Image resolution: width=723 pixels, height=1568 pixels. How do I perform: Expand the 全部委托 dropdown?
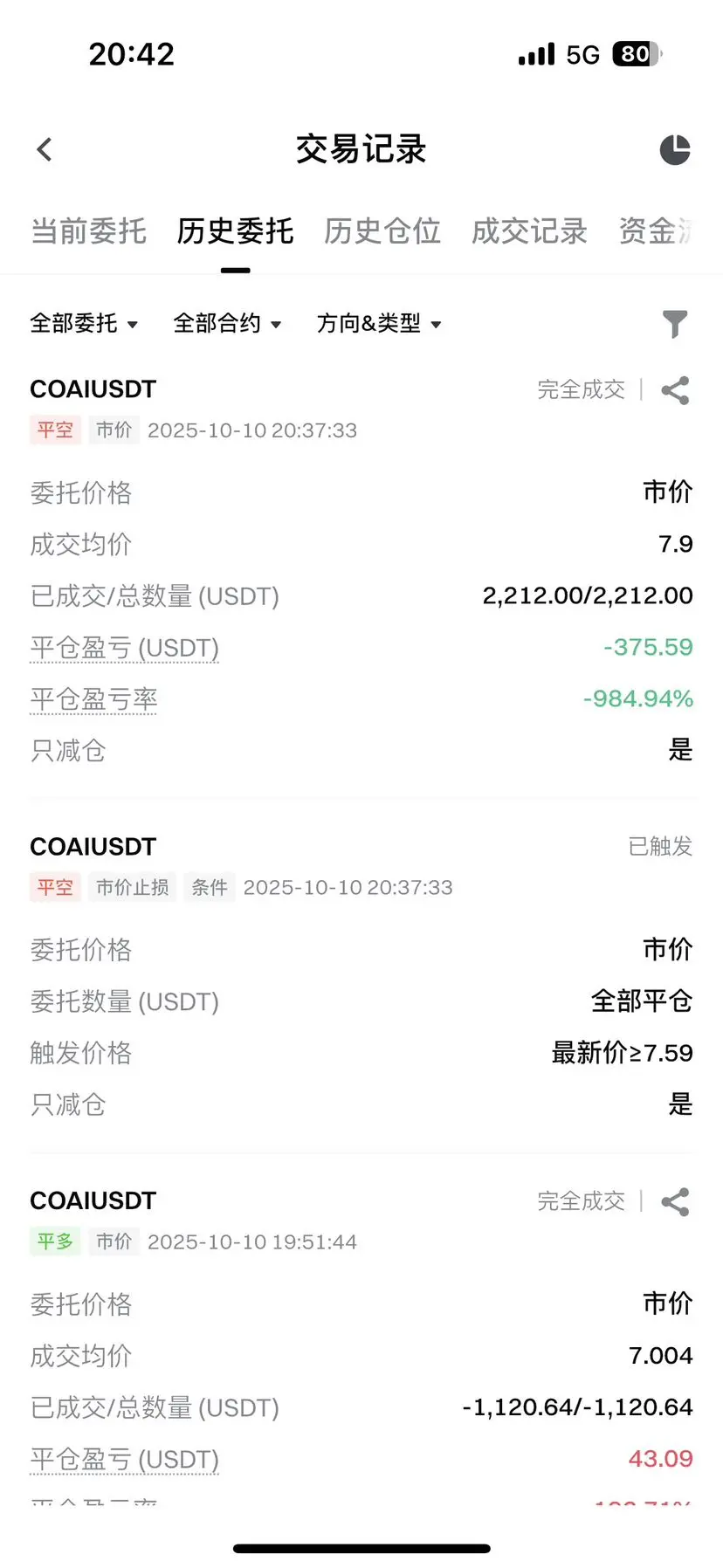pos(84,324)
